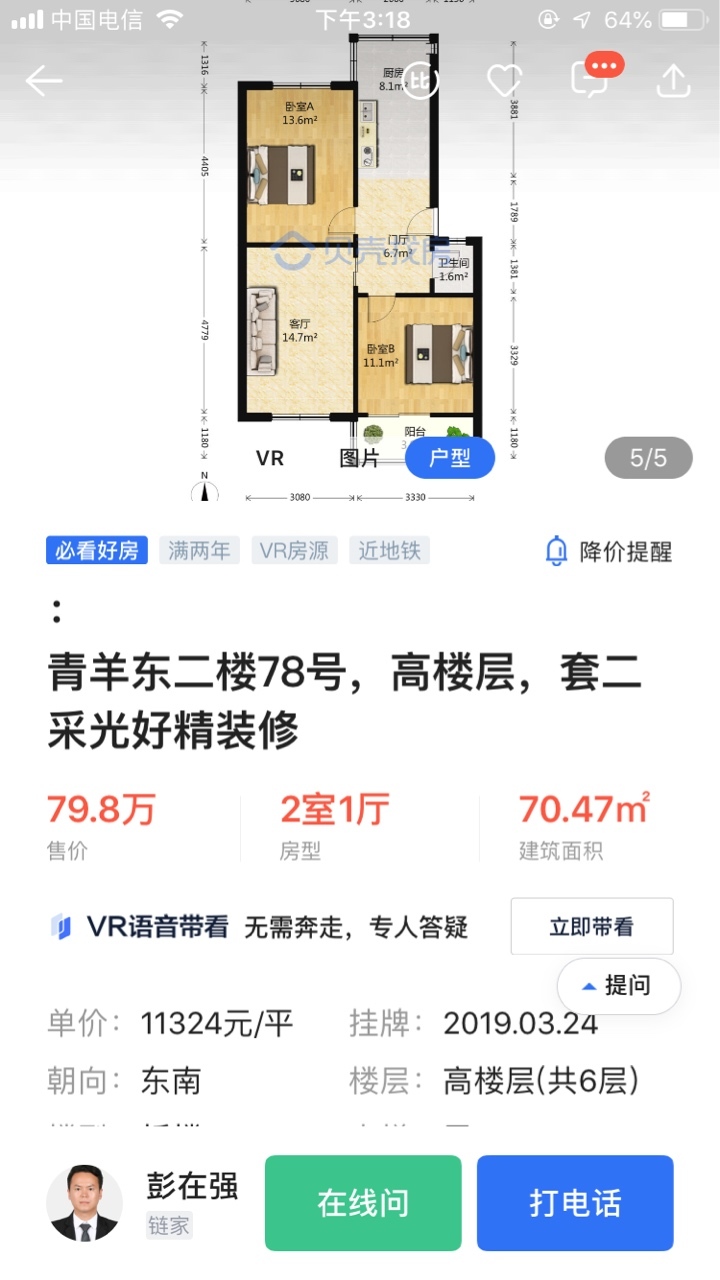The width and height of the screenshot is (720, 1280).
Task: Switch to the VR tab
Action: point(270,458)
